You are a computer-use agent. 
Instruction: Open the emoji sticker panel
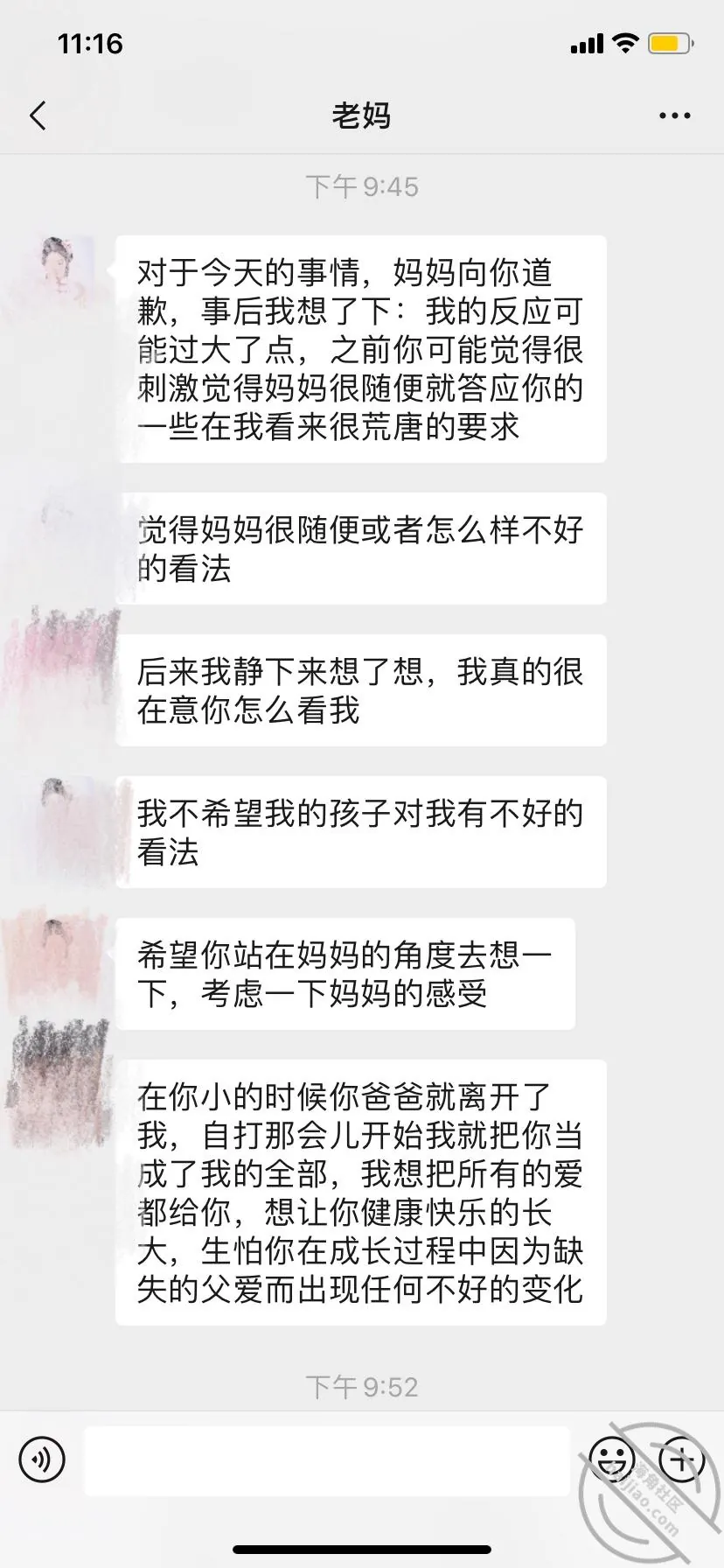[611, 1459]
